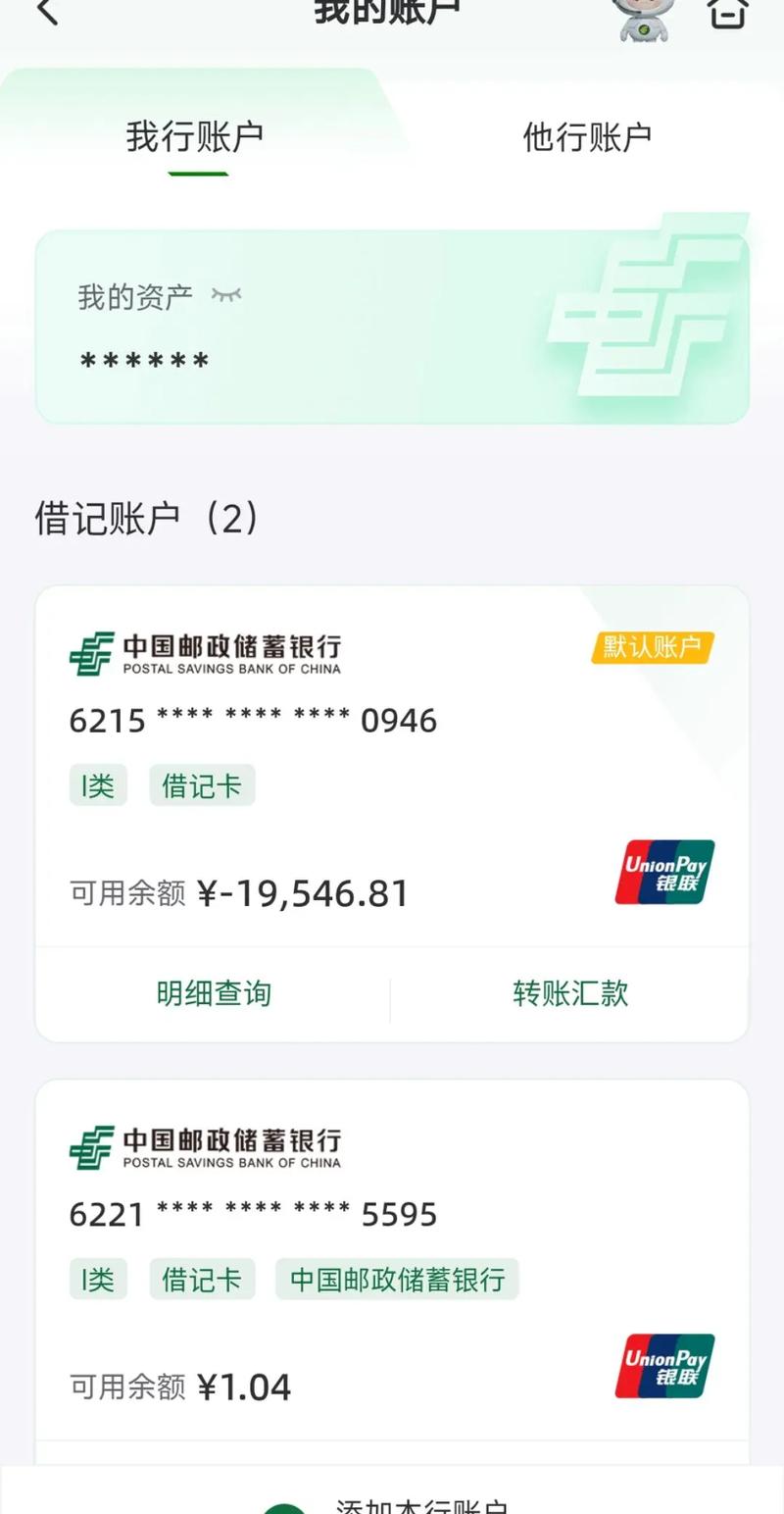Tap 转账汇款 to transfer money

[570, 993]
